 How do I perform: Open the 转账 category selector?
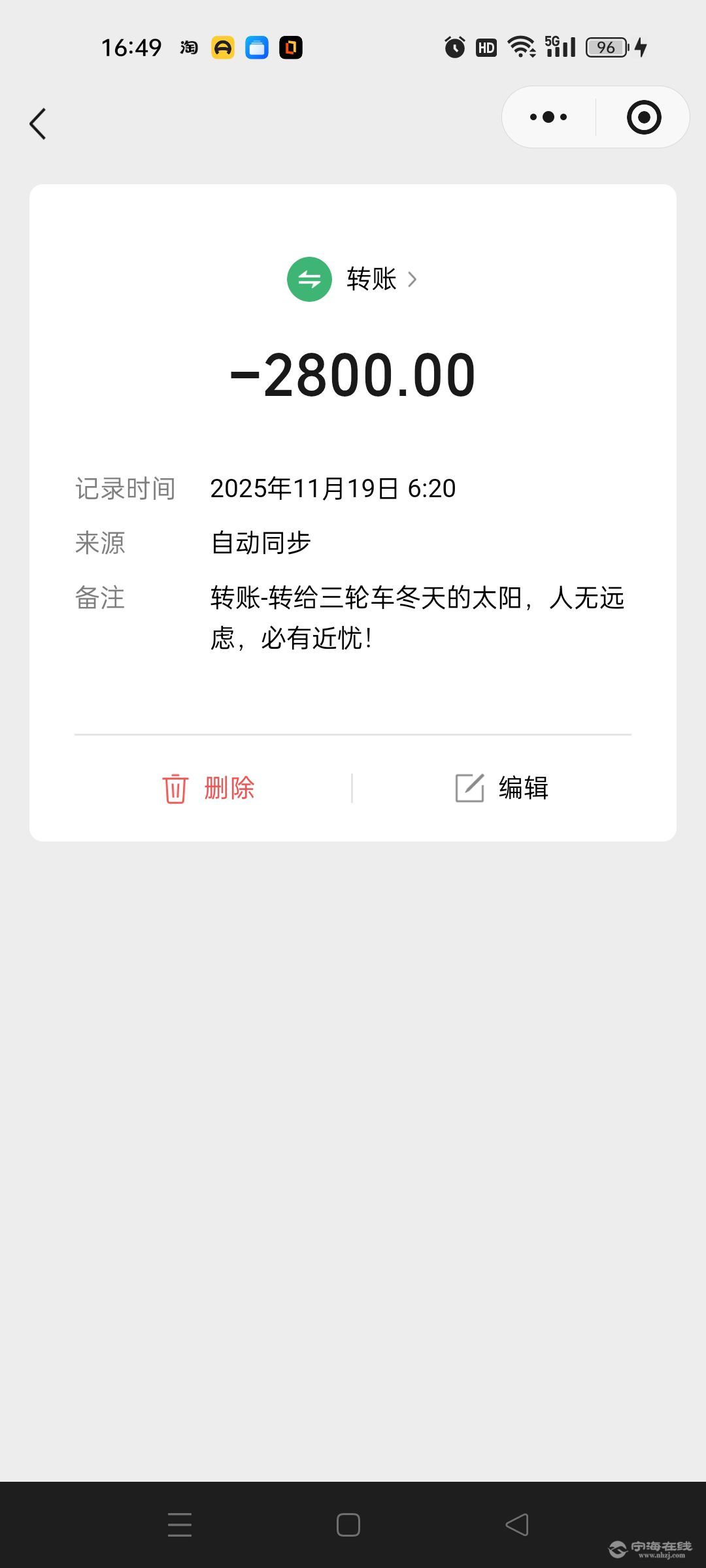tap(353, 280)
